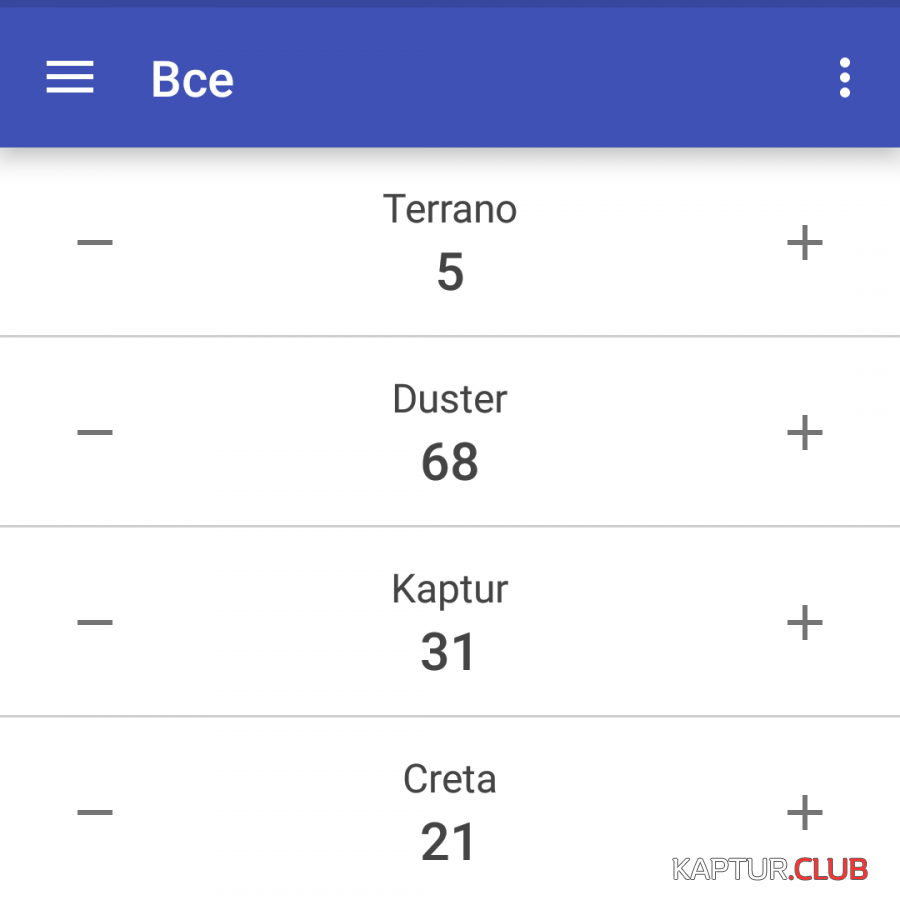
Task: Subtract one from Duster count
Action: click(x=95, y=432)
